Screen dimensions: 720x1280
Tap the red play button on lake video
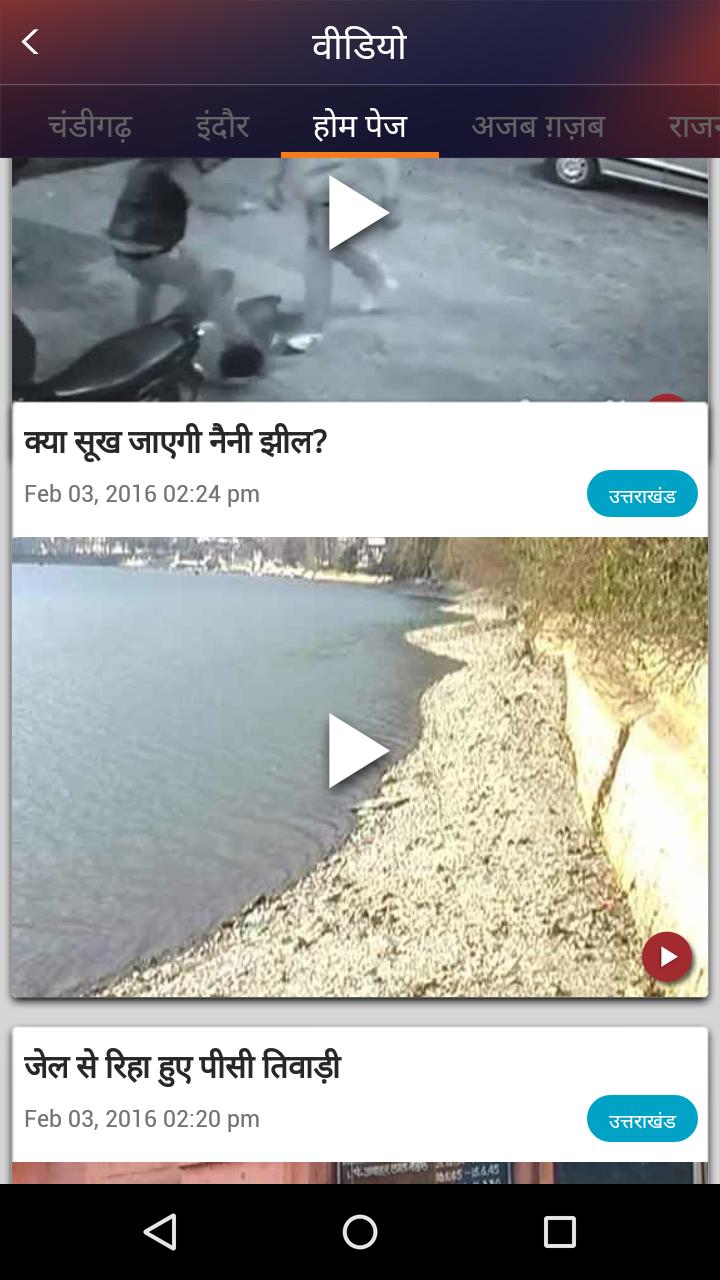click(666, 956)
